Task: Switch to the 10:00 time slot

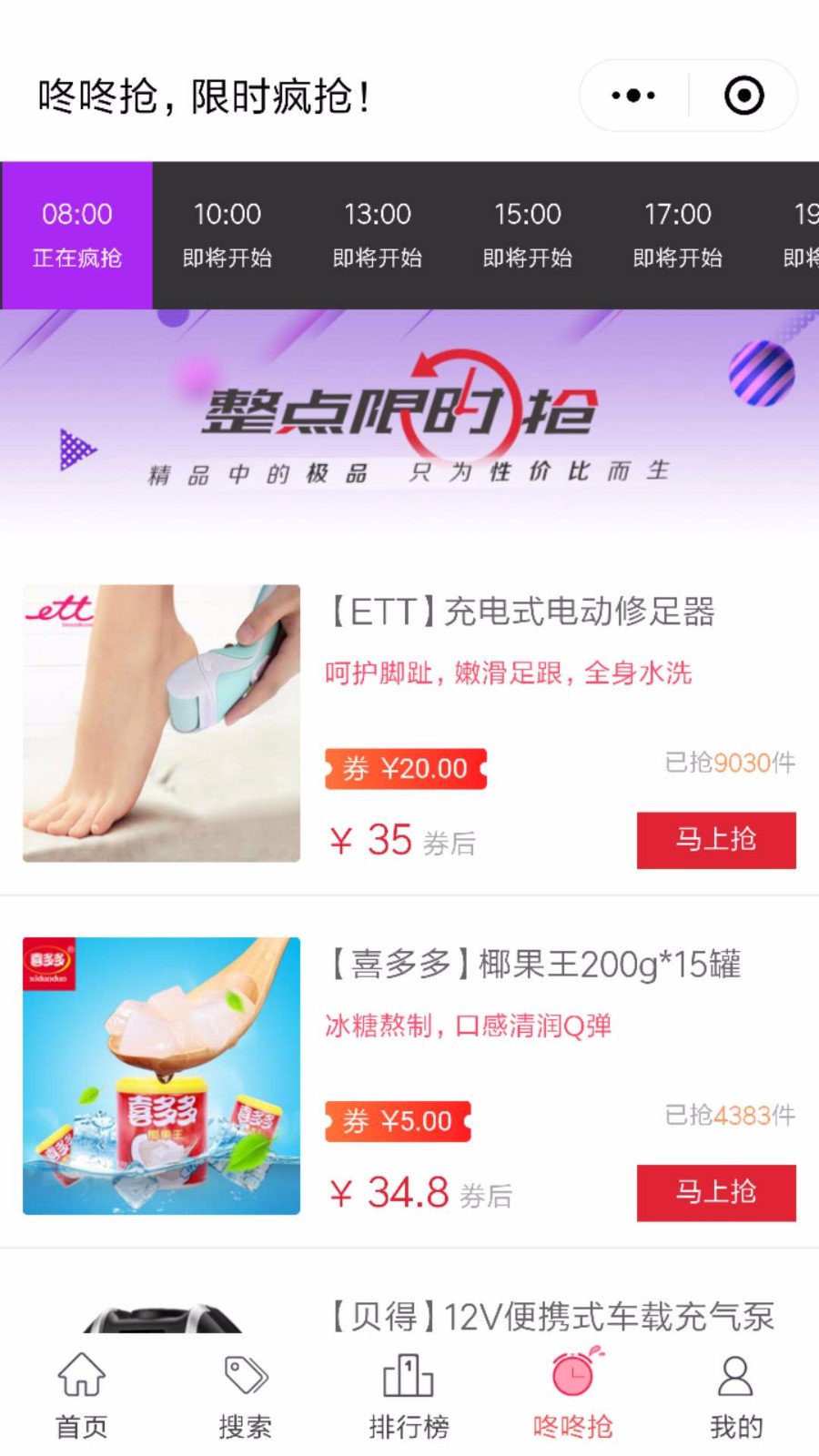Action: point(227,236)
